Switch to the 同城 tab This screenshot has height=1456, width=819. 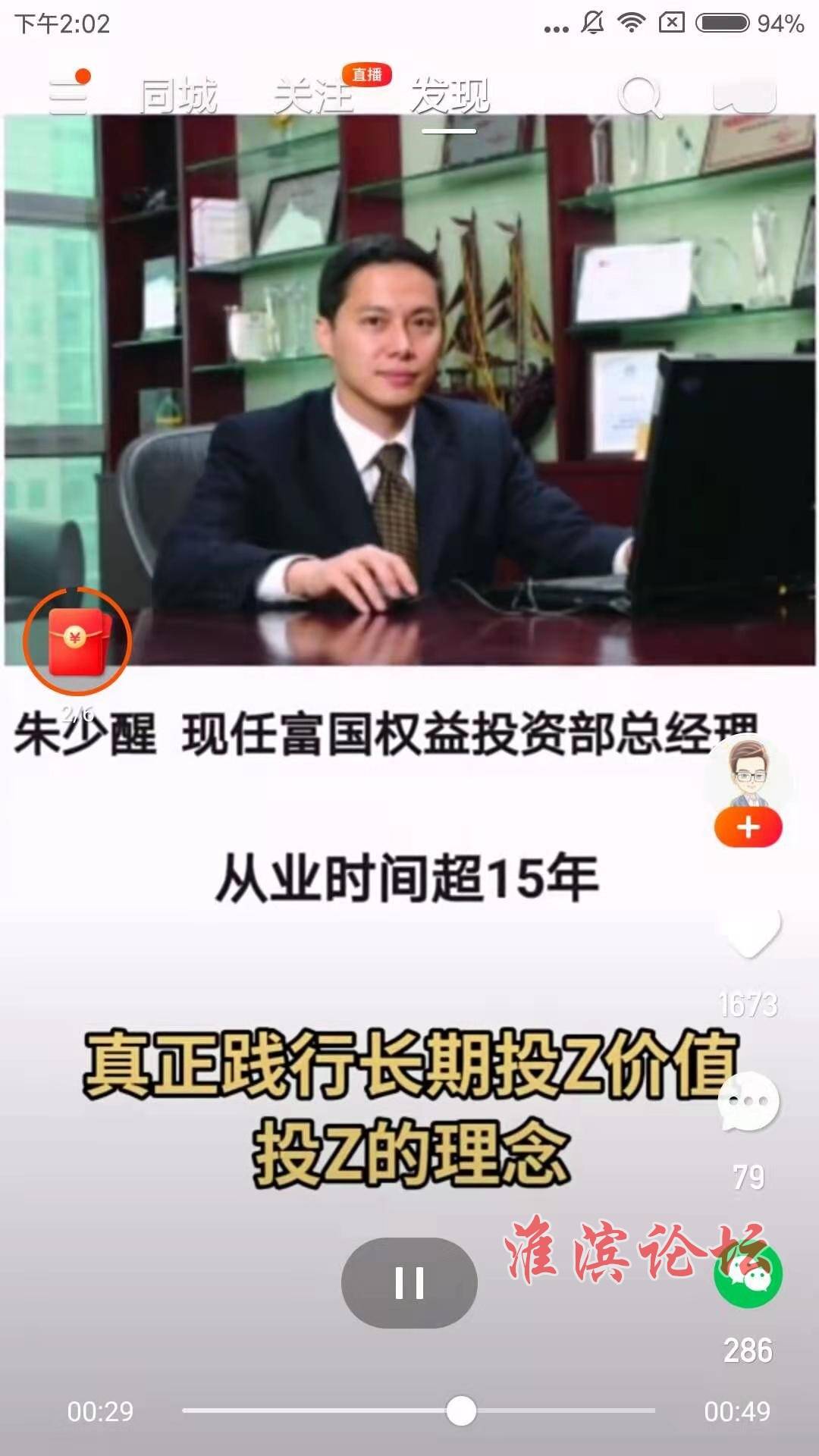pos(179,96)
